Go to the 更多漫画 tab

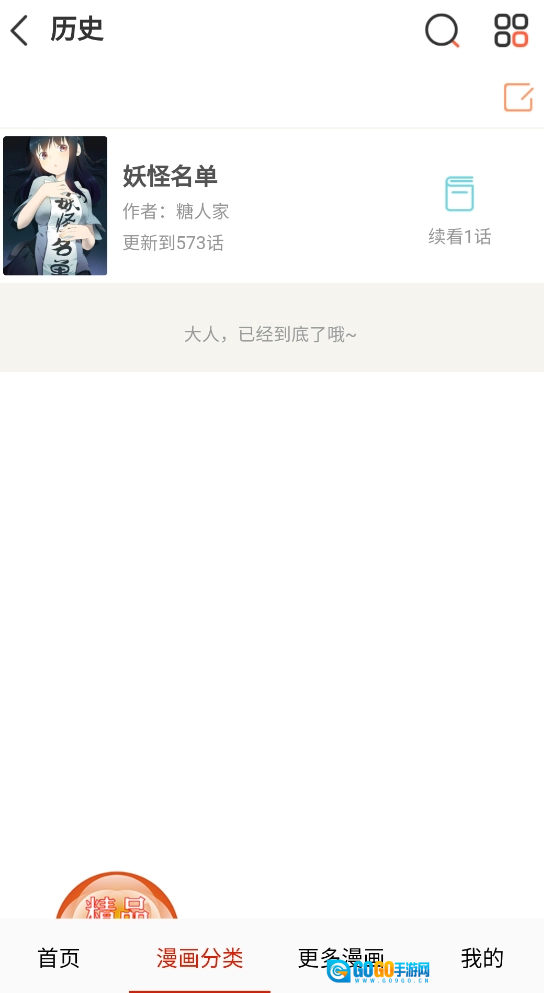click(341, 958)
